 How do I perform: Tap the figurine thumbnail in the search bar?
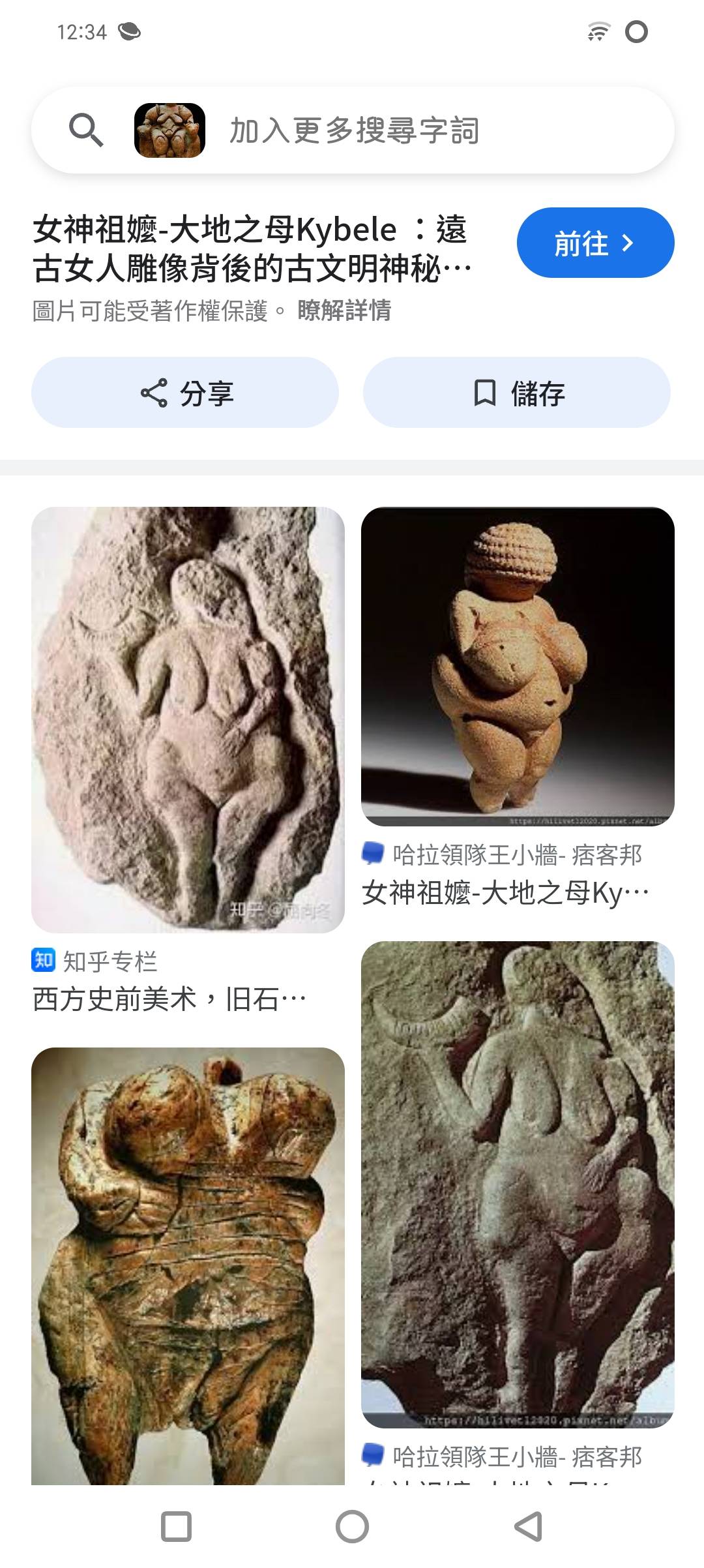(169, 130)
